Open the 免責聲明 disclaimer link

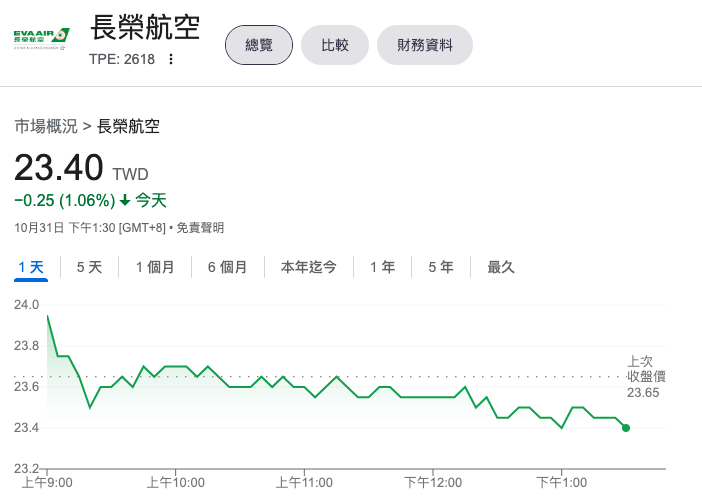click(x=200, y=228)
